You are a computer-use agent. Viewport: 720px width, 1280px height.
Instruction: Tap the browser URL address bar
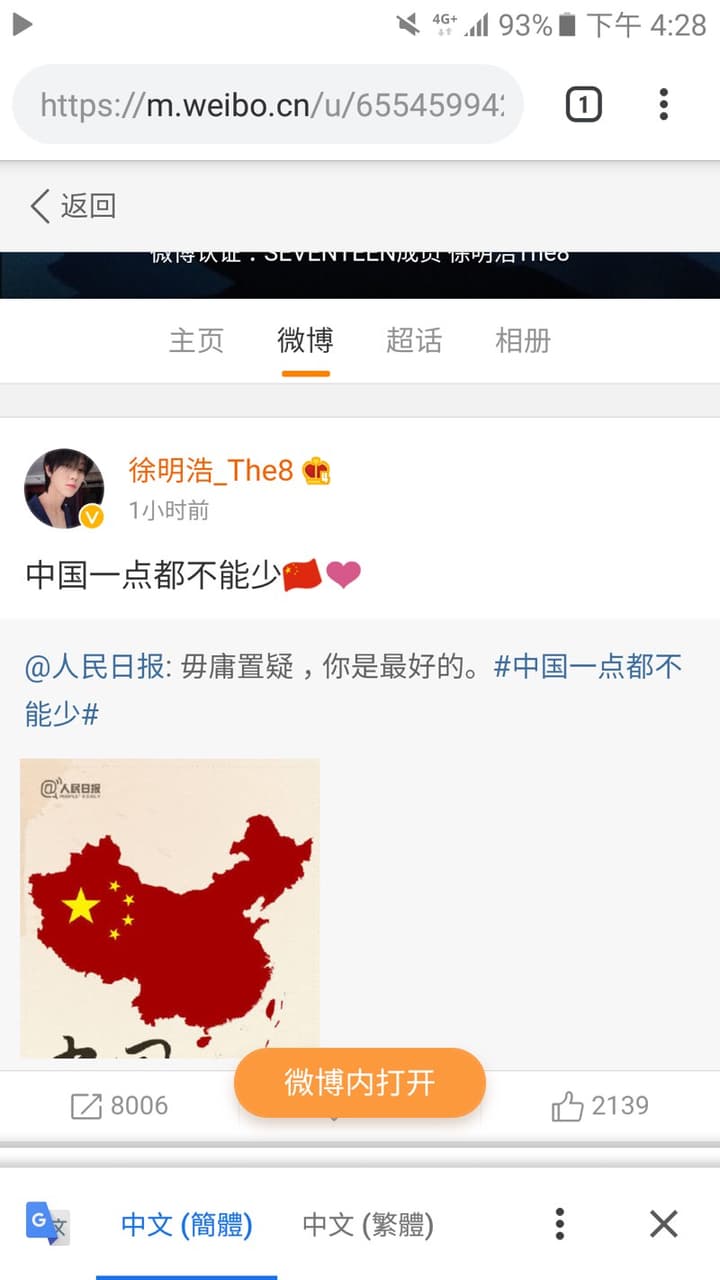pos(268,105)
